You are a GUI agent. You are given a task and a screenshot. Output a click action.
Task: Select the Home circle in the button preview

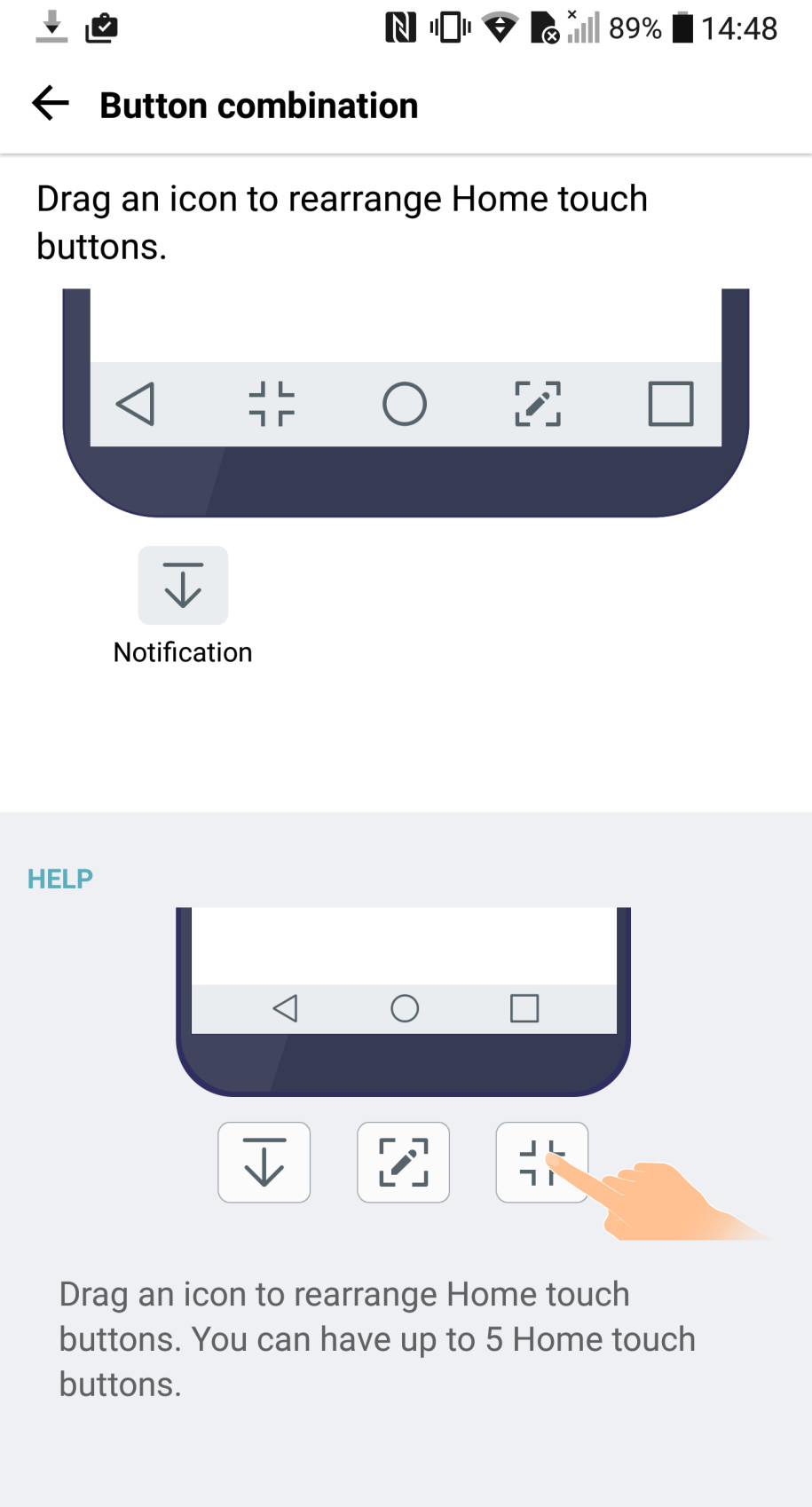pyautogui.click(x=405, y=404)
